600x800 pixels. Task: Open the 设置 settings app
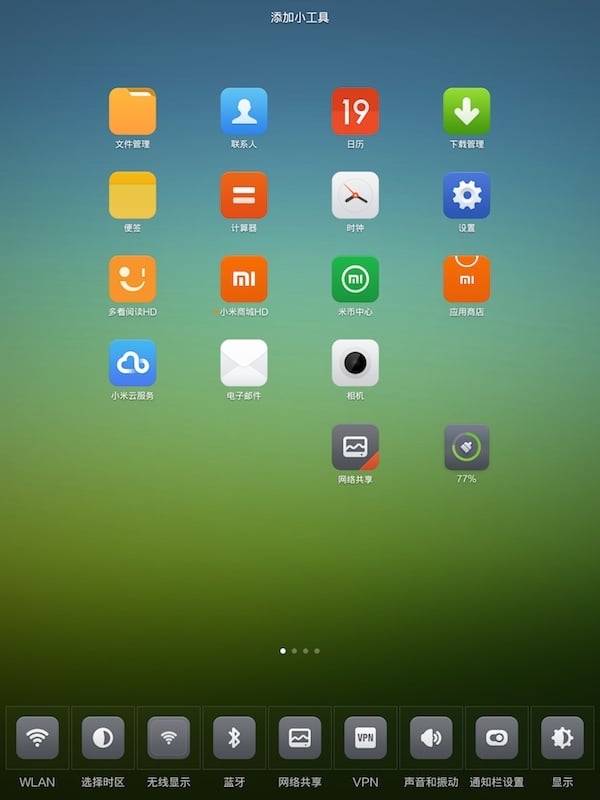(466, 196)
